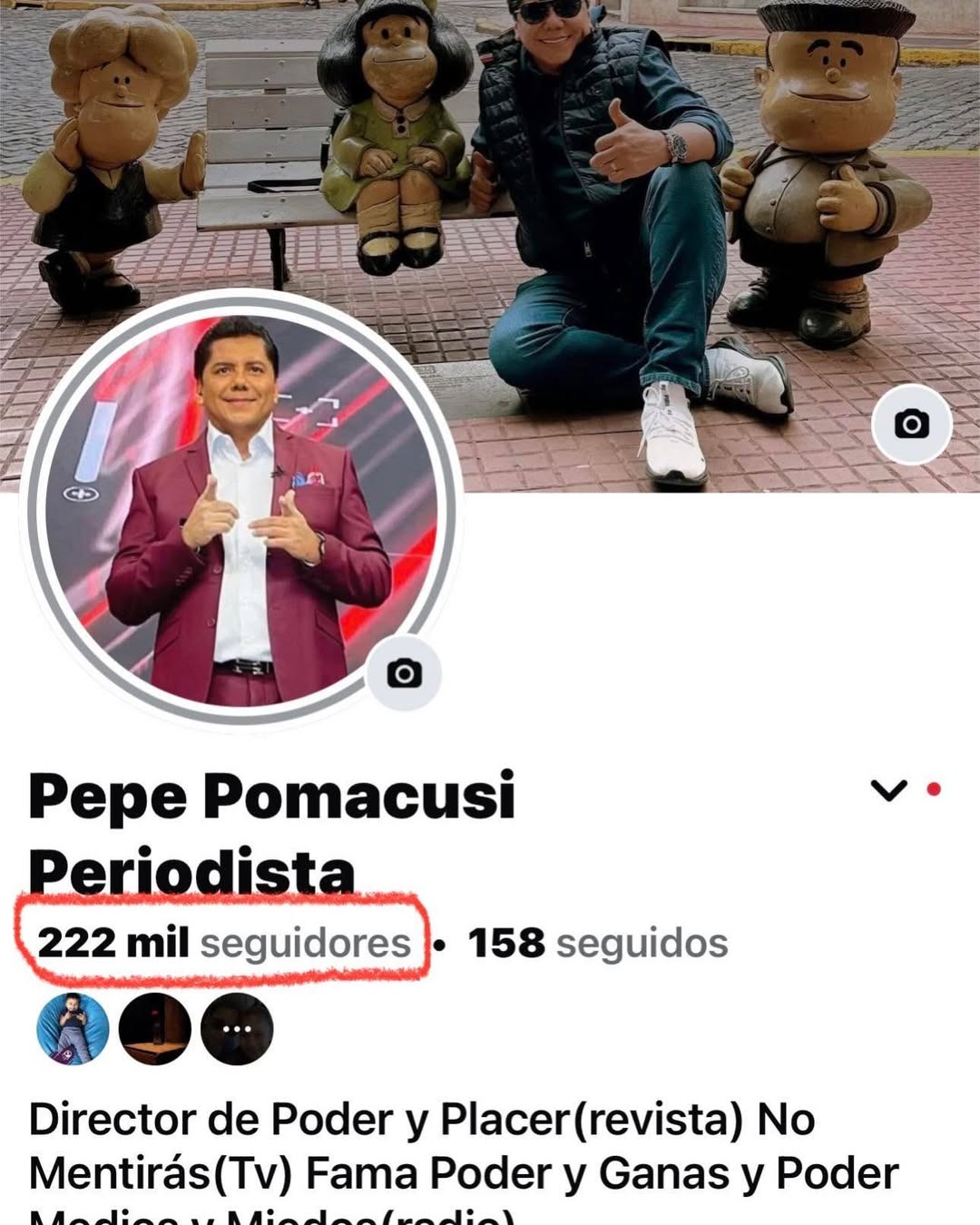The image size is (980, 1225).
Task: Open the round profile picture
Action: [x=240, y=508]
